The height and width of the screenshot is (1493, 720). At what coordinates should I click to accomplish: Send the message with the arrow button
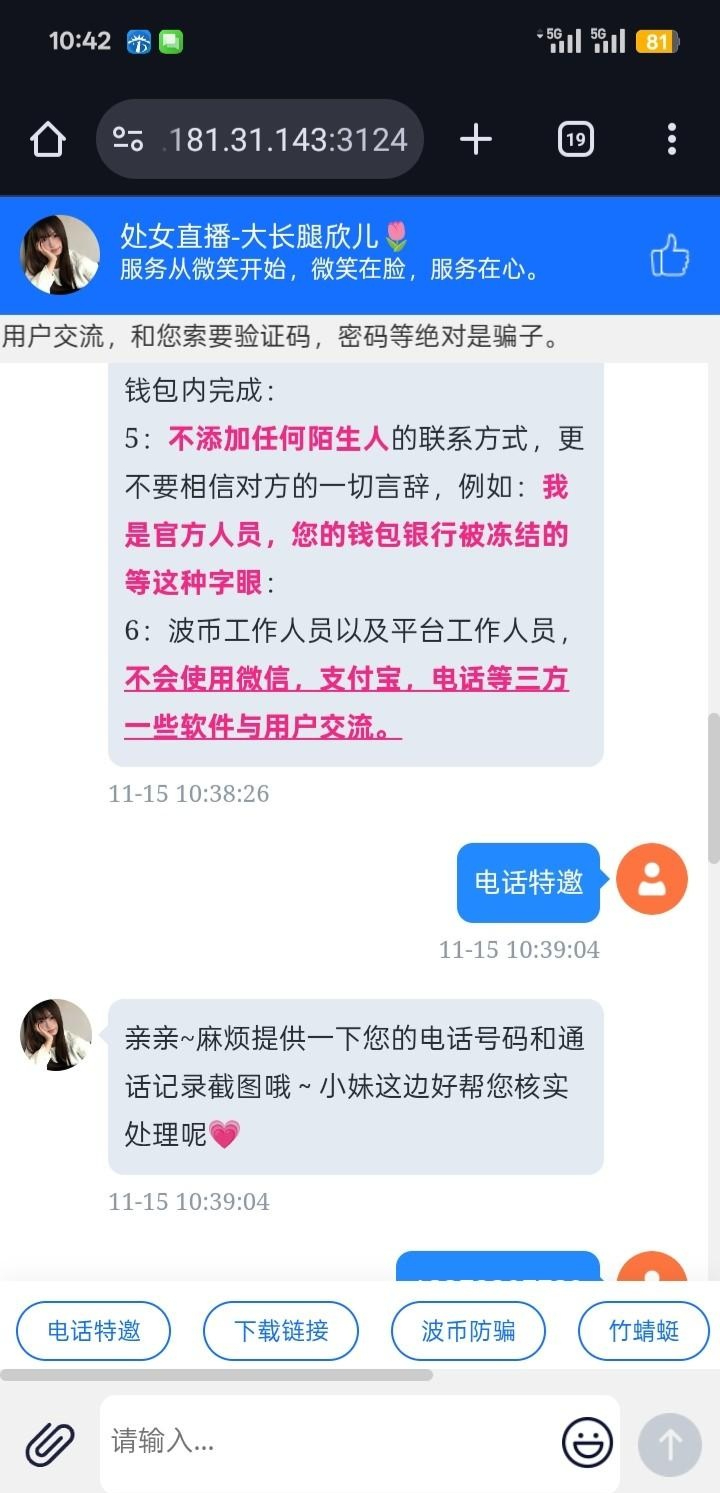pos(669,1444)
